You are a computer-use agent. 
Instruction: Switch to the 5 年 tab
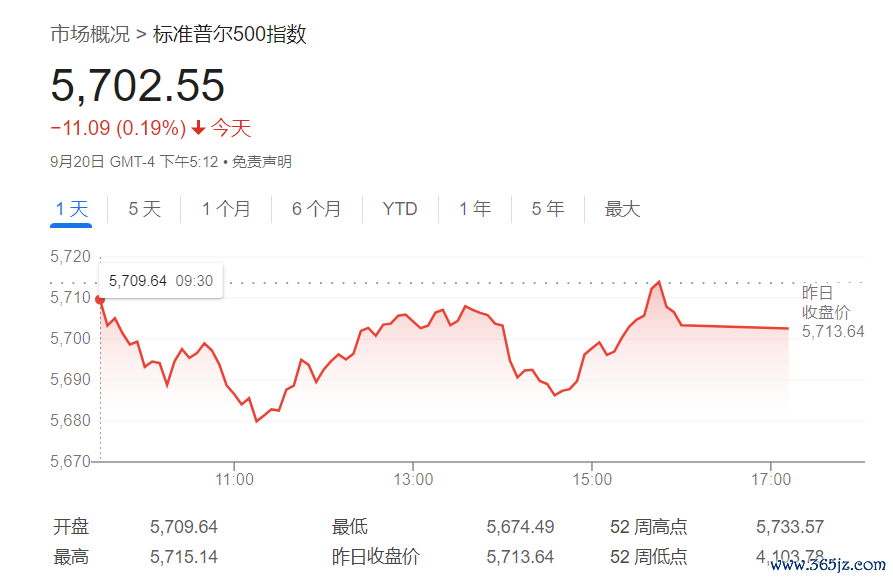[x=548, y=209]
